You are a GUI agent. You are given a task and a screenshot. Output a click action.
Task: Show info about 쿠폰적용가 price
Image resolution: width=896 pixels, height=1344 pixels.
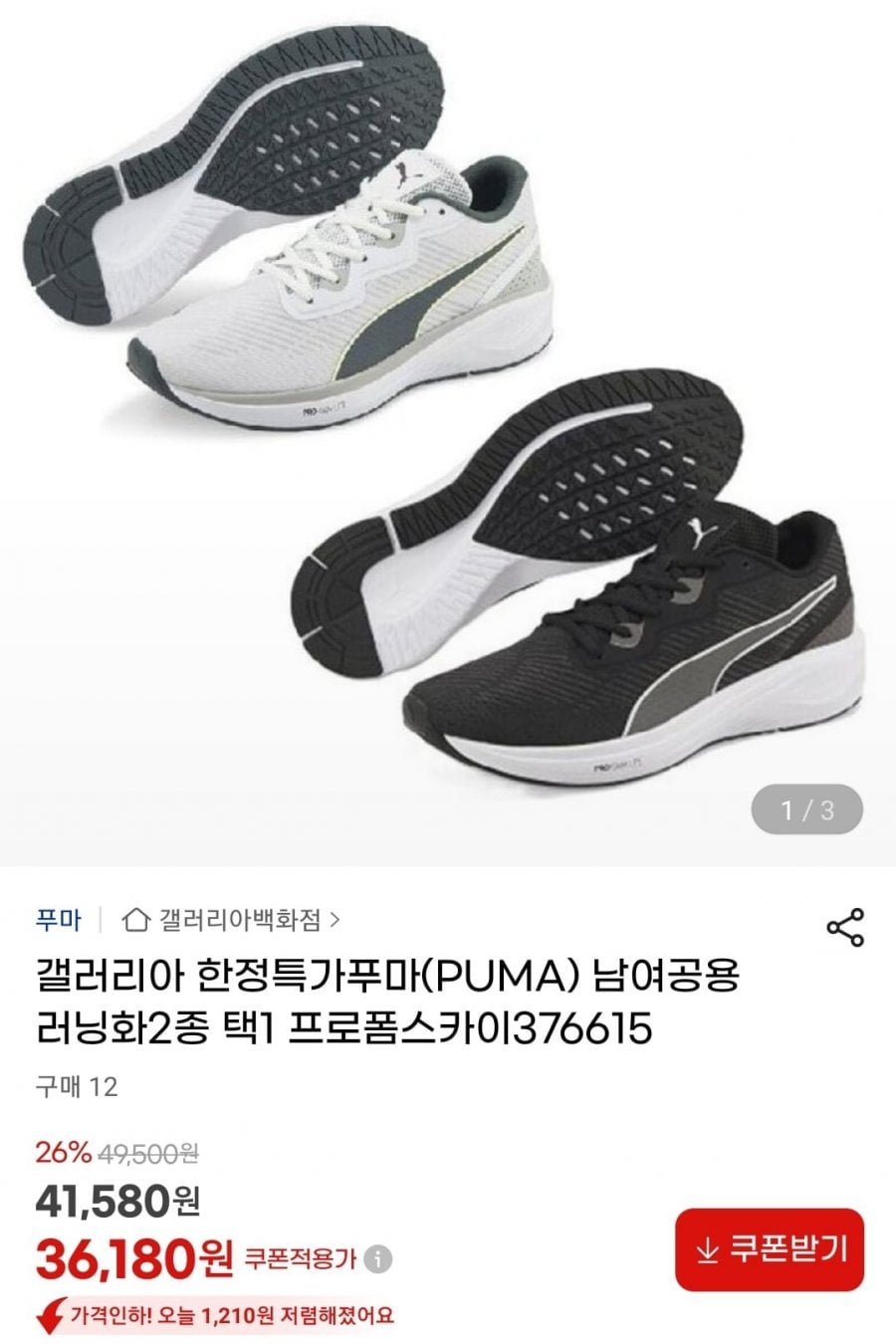coord(377,1259)
